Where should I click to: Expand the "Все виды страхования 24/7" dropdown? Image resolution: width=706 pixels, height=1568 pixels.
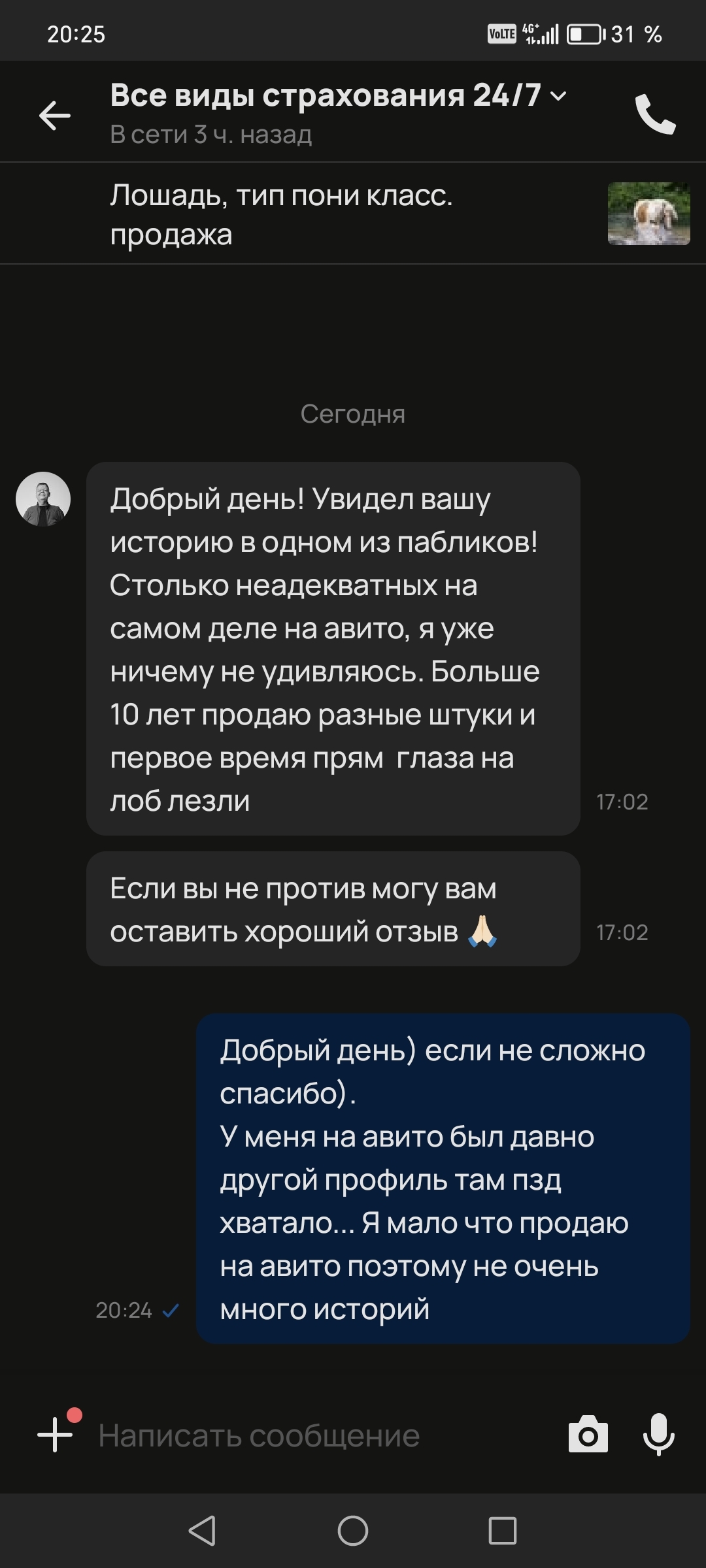pyautogui.click(x=558, y=96)
